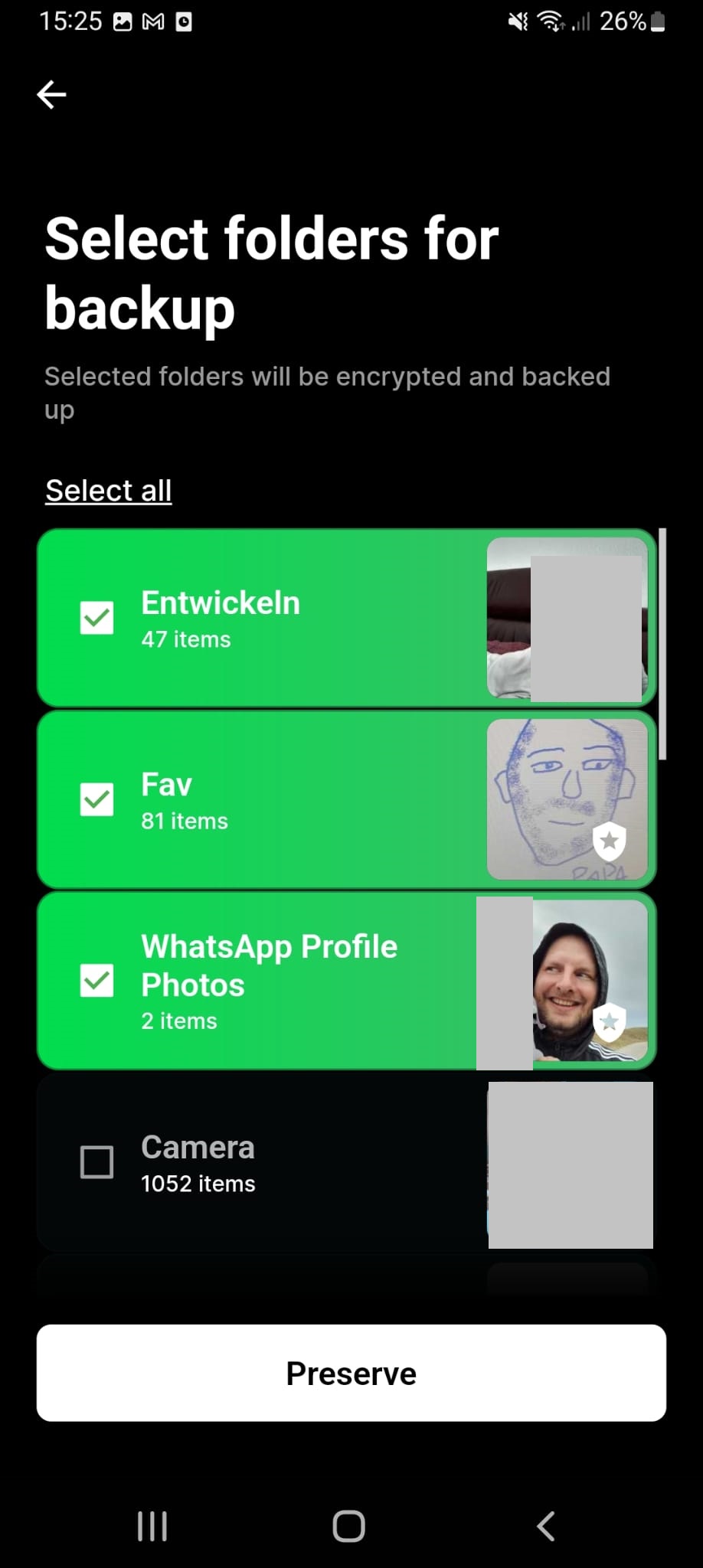Open recent apps from navigation bar

pyautogui.click(x=152, y=1526)
